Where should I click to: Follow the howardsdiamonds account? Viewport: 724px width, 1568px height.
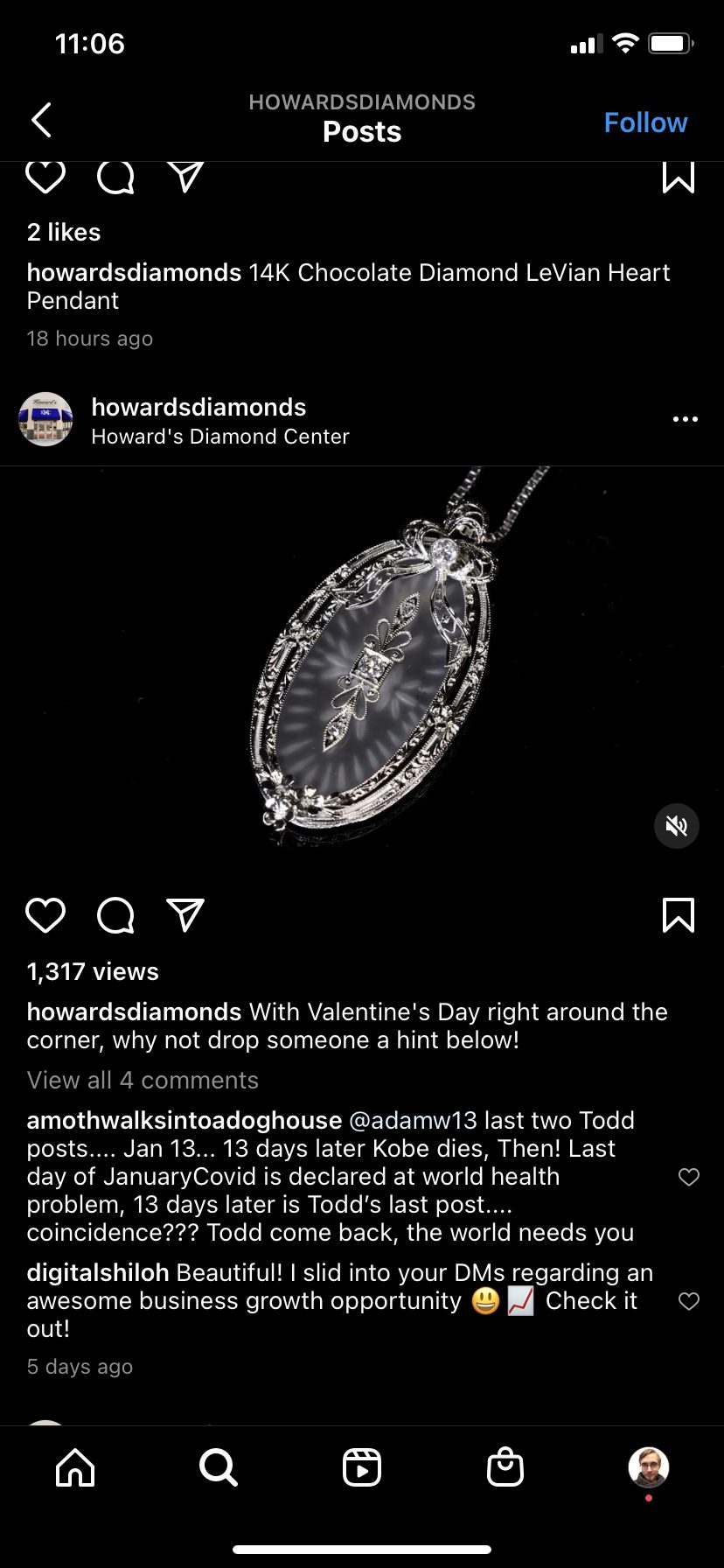pyautogui.click(x=645, y=122)
